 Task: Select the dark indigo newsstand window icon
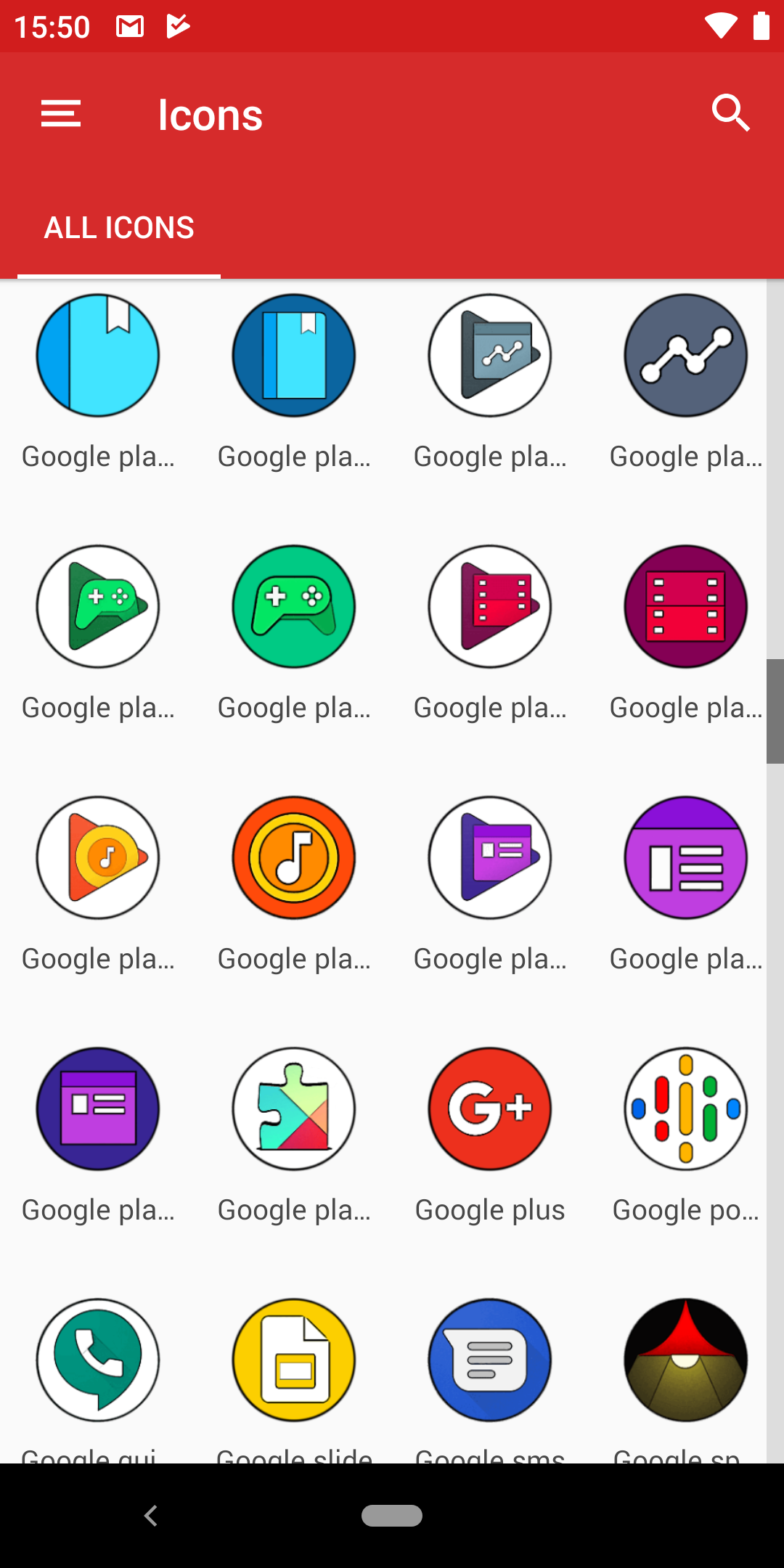[98, 1108]
